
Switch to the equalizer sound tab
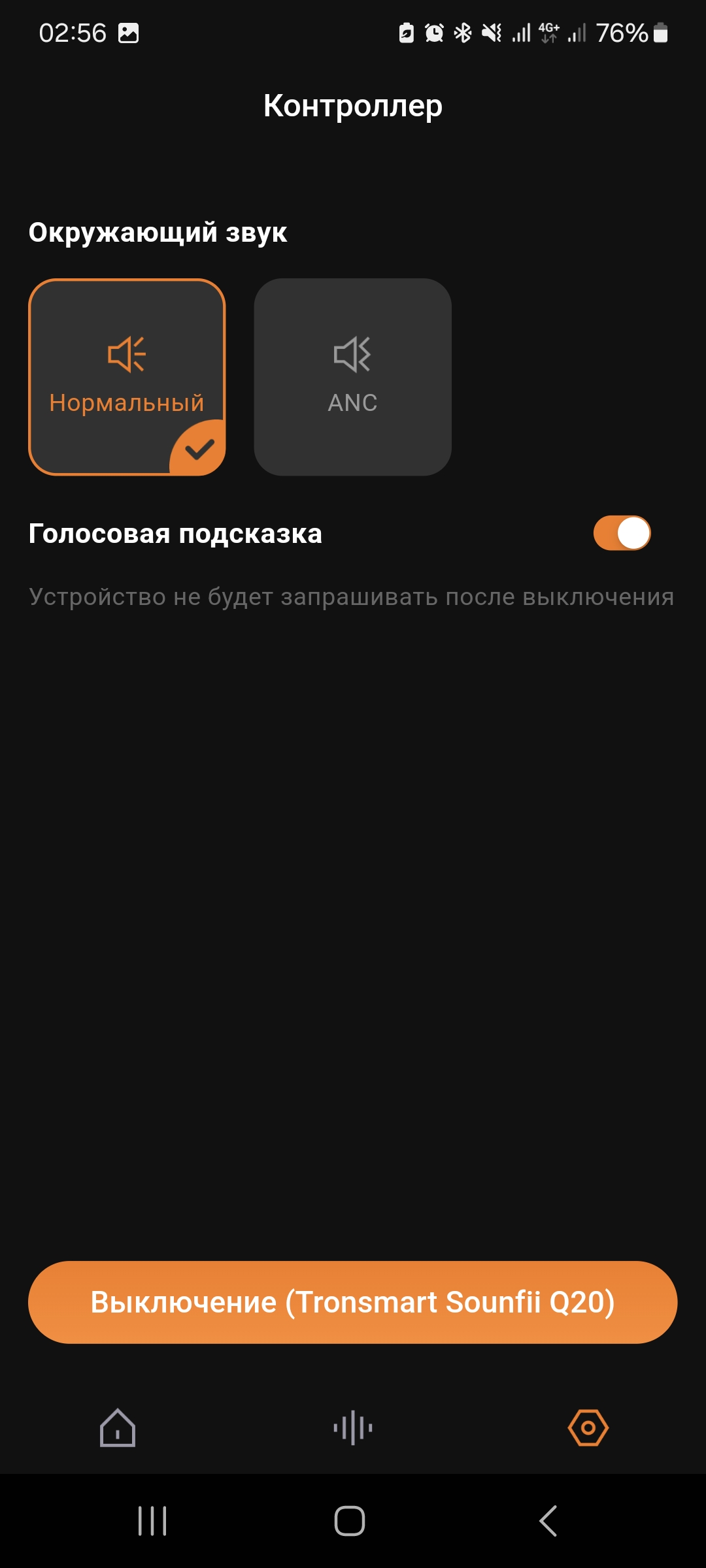pos(353,1428)
